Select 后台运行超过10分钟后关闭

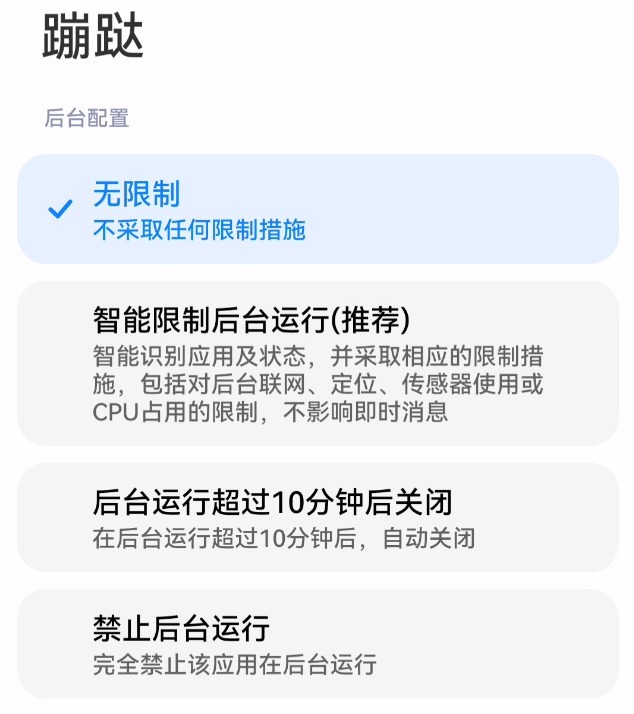click(317, 517)
